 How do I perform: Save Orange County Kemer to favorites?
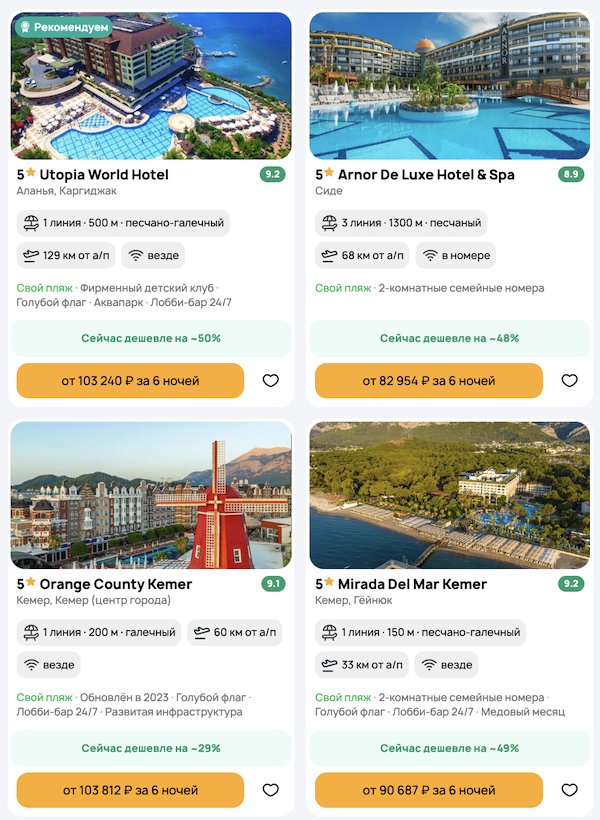[x=270, y=790]
